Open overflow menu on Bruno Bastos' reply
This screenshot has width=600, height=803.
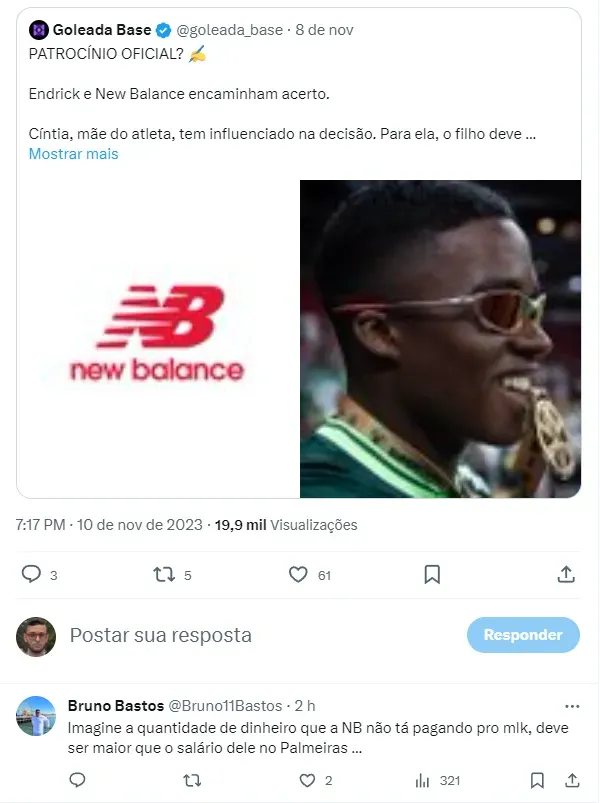tap(572, 706)
